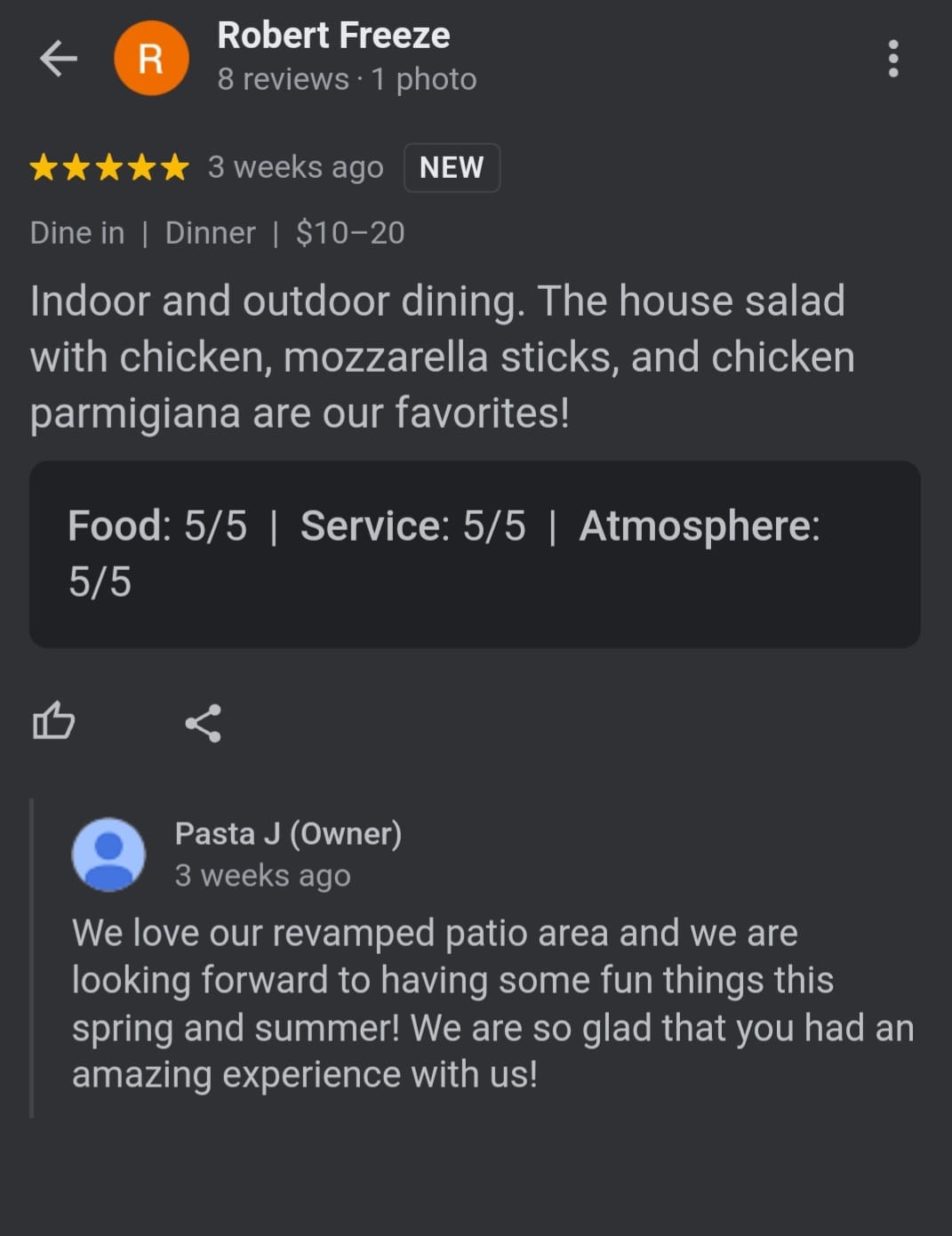Open the three-dot overflow menu

coord(892,59)
